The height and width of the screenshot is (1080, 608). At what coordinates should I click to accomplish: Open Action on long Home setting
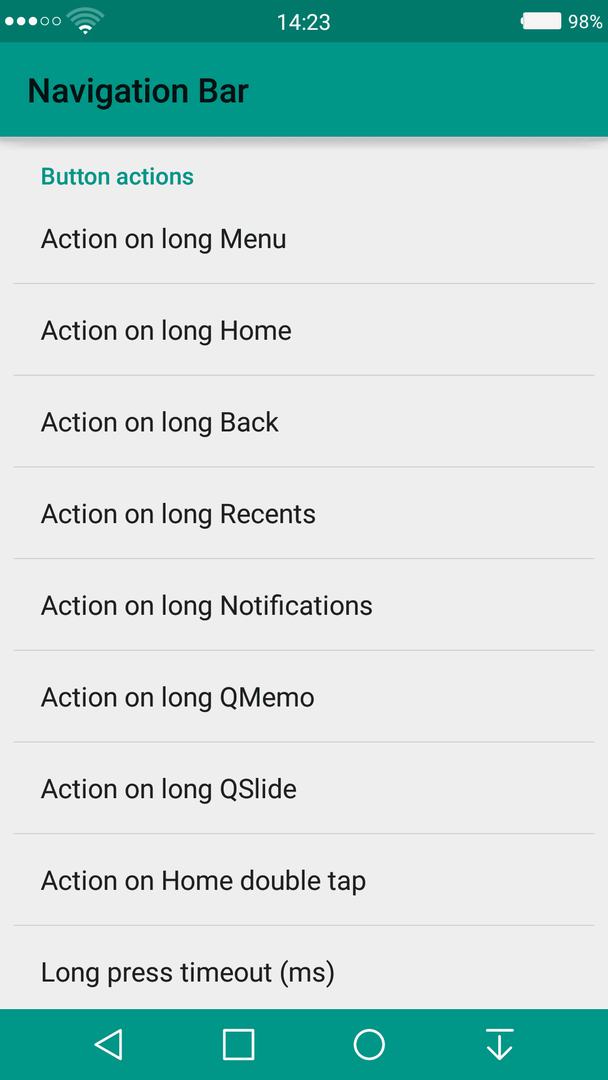304,330
